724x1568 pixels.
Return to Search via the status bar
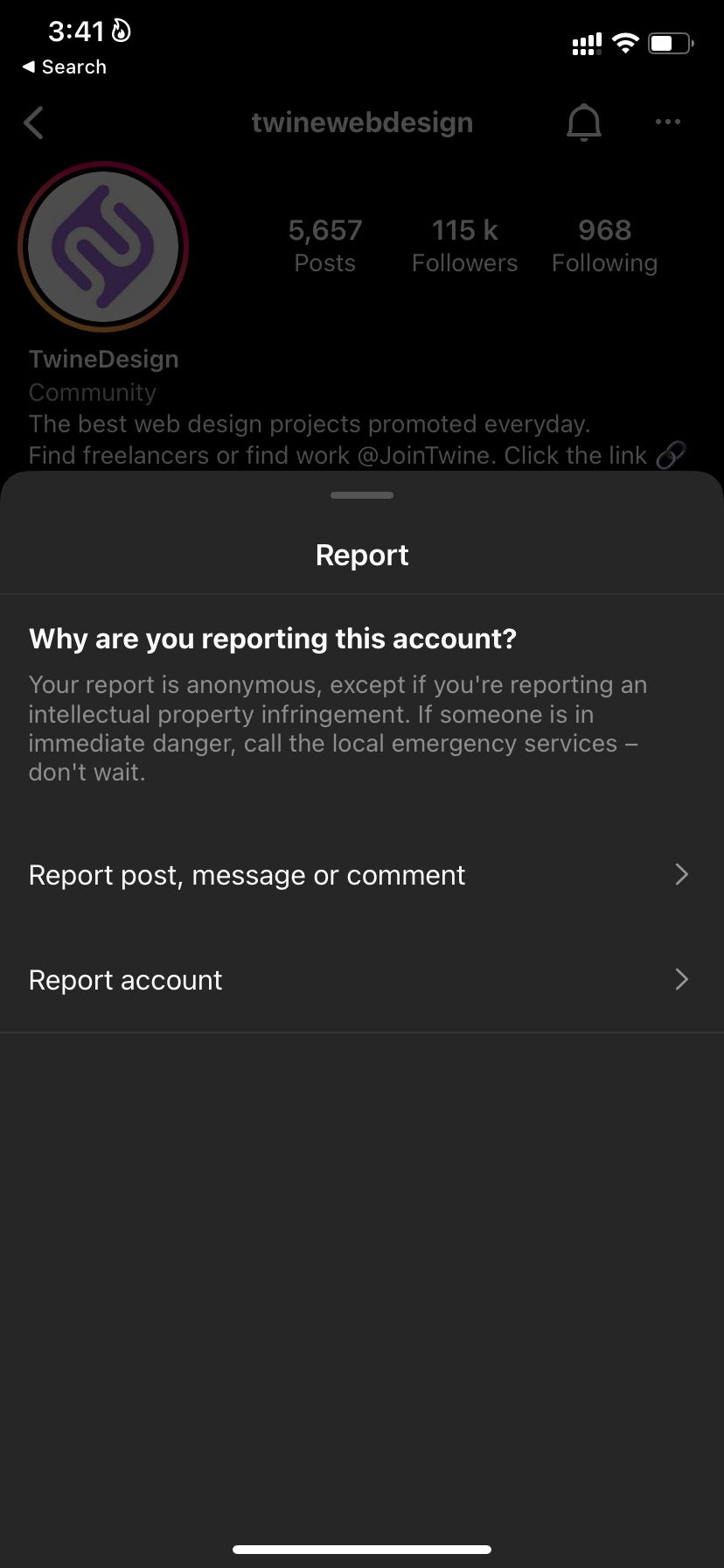[x=65, y=67]
